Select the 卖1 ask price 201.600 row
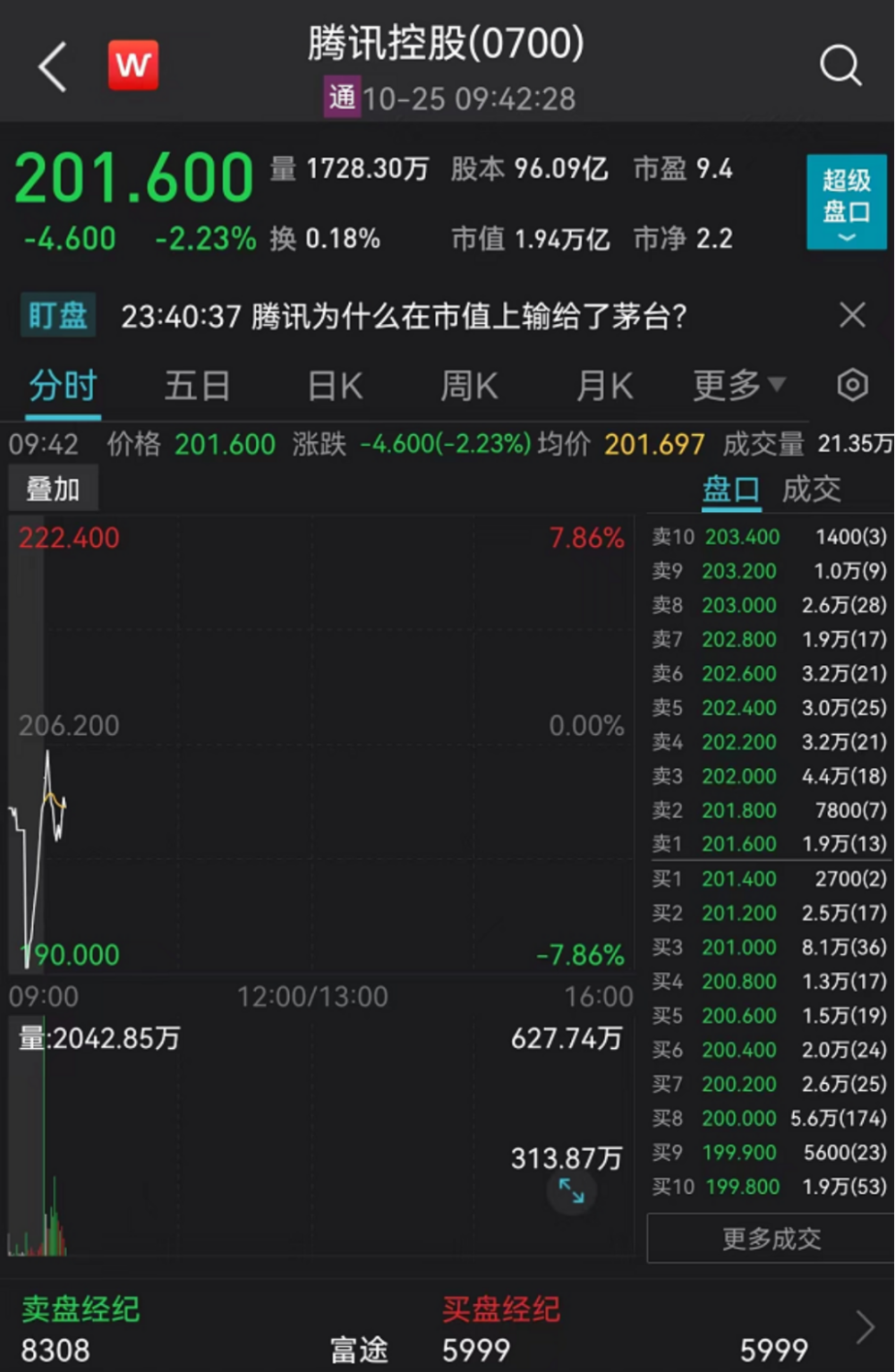The height and width of the screenshot is (1372, 895). tap(768, 843)
